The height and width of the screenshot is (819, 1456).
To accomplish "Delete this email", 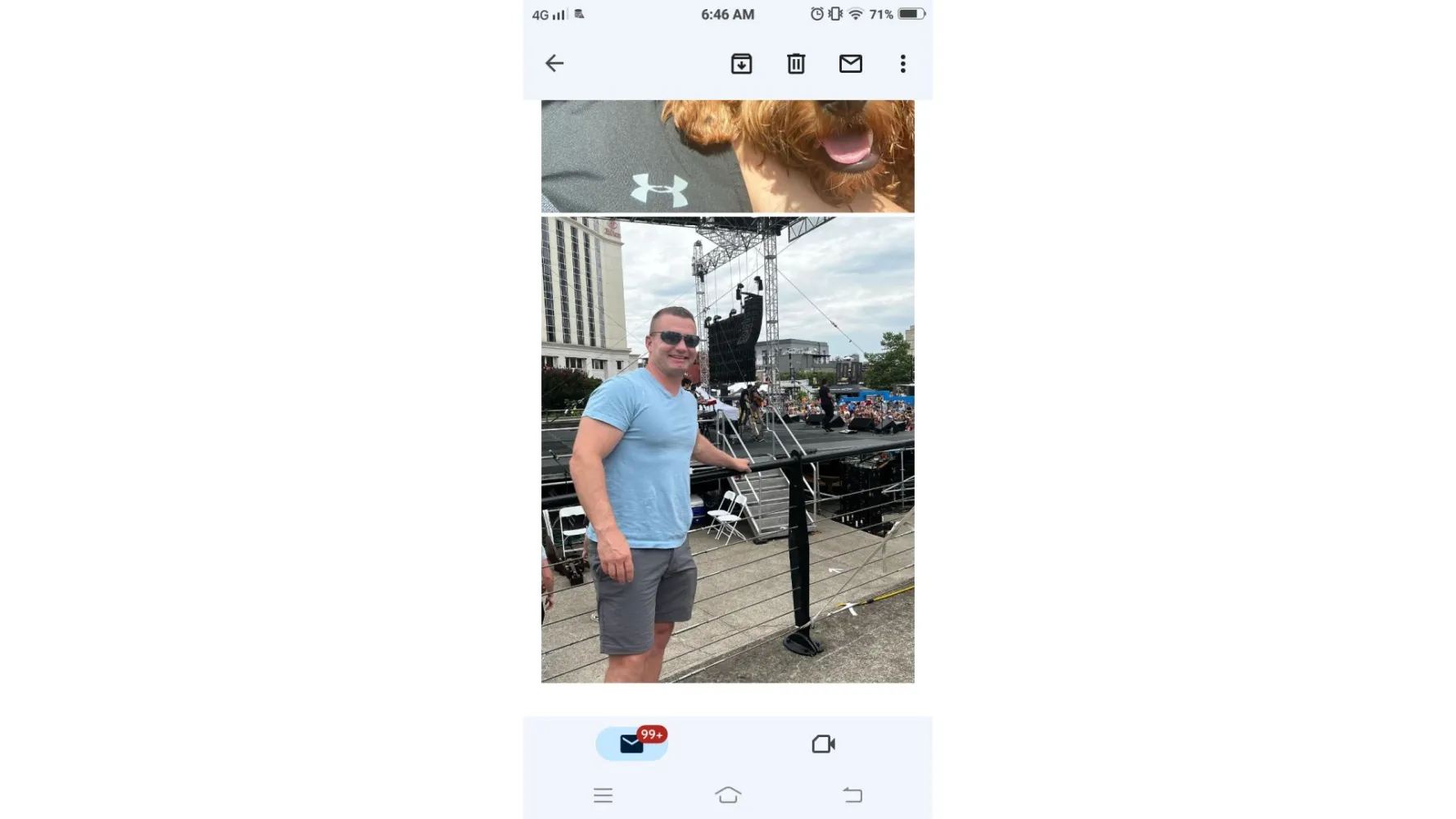I will (796, 63).
